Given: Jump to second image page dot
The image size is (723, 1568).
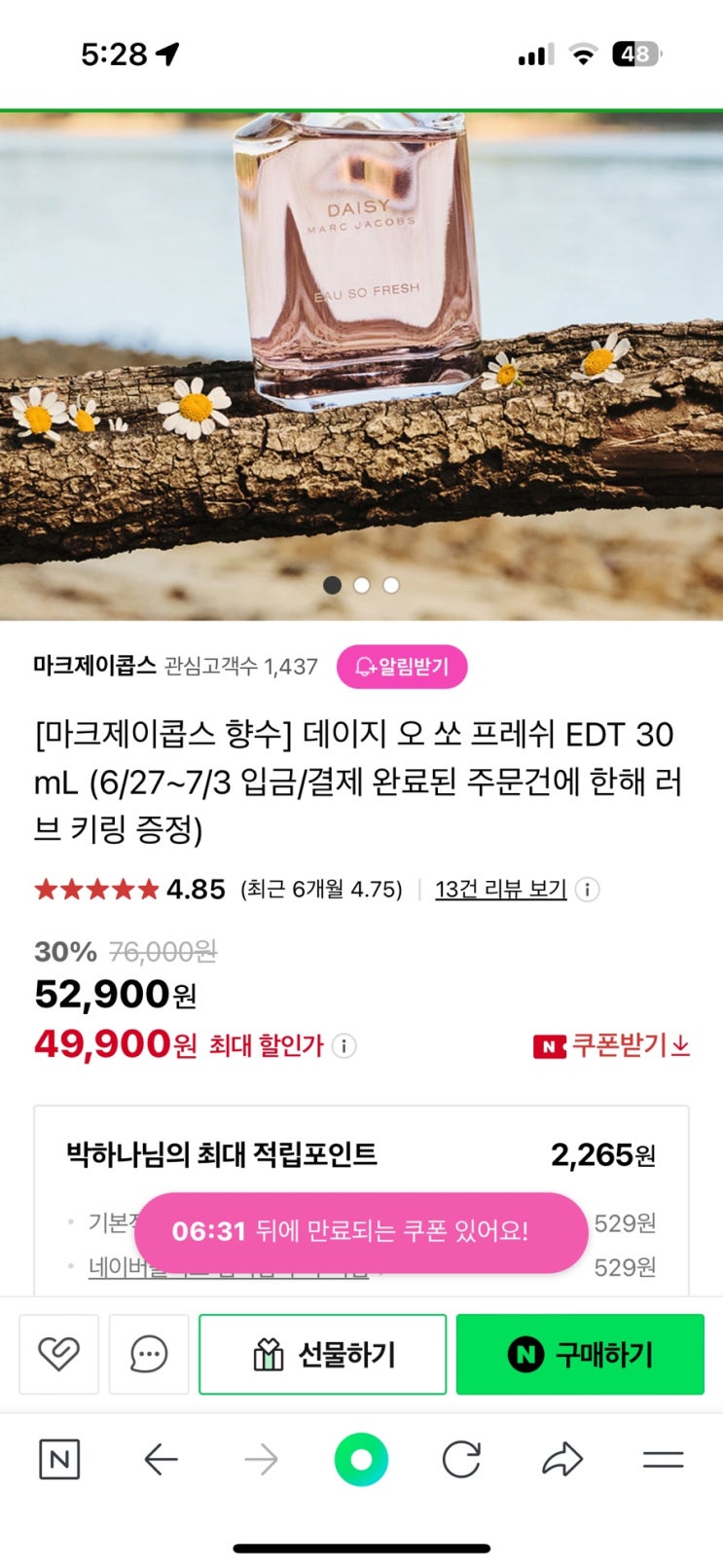Looking at the screenshot, I should pyautogui.click(x=362, y=585).
